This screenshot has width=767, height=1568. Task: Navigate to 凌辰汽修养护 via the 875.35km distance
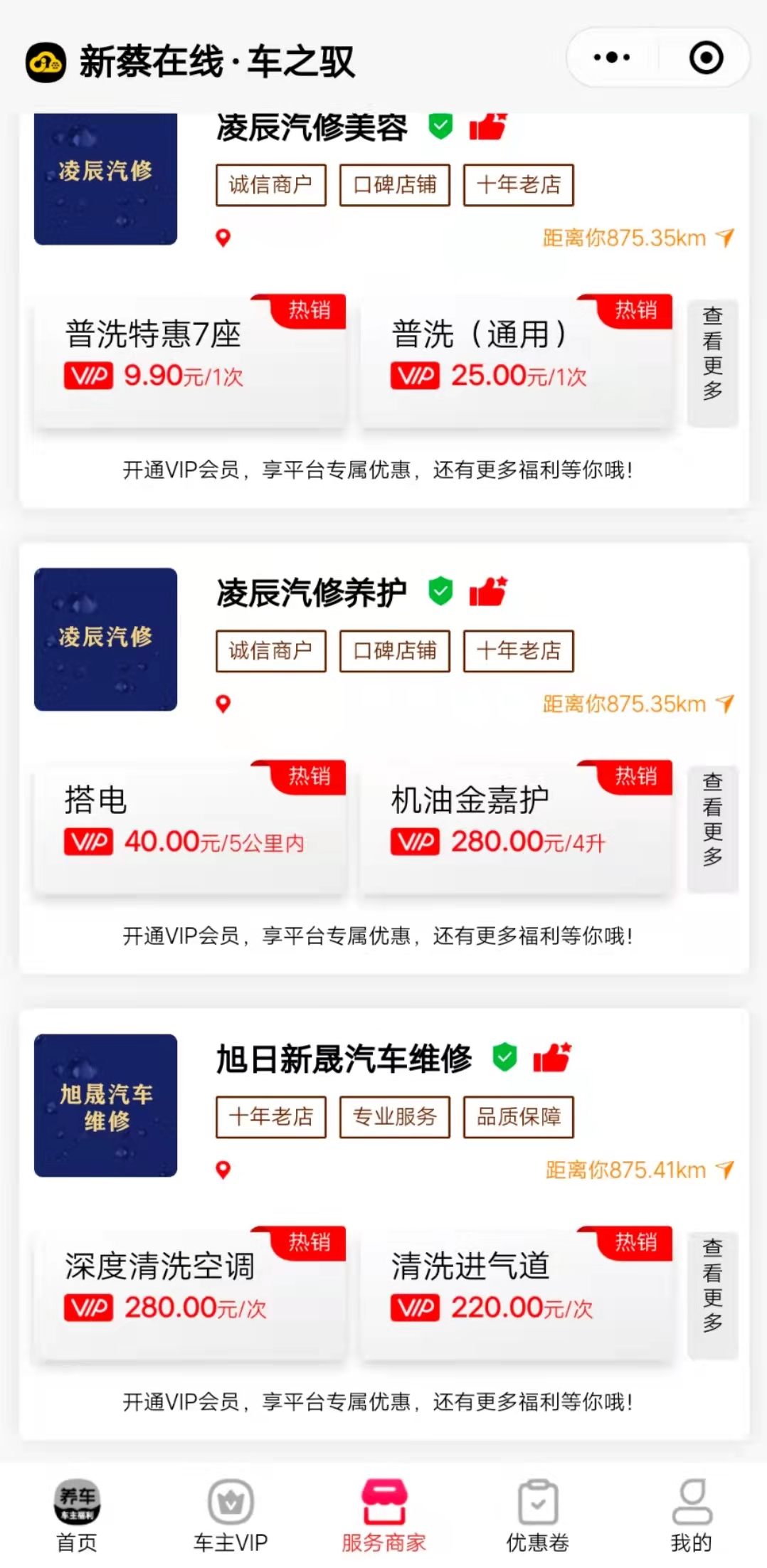(x=637, y=704)
